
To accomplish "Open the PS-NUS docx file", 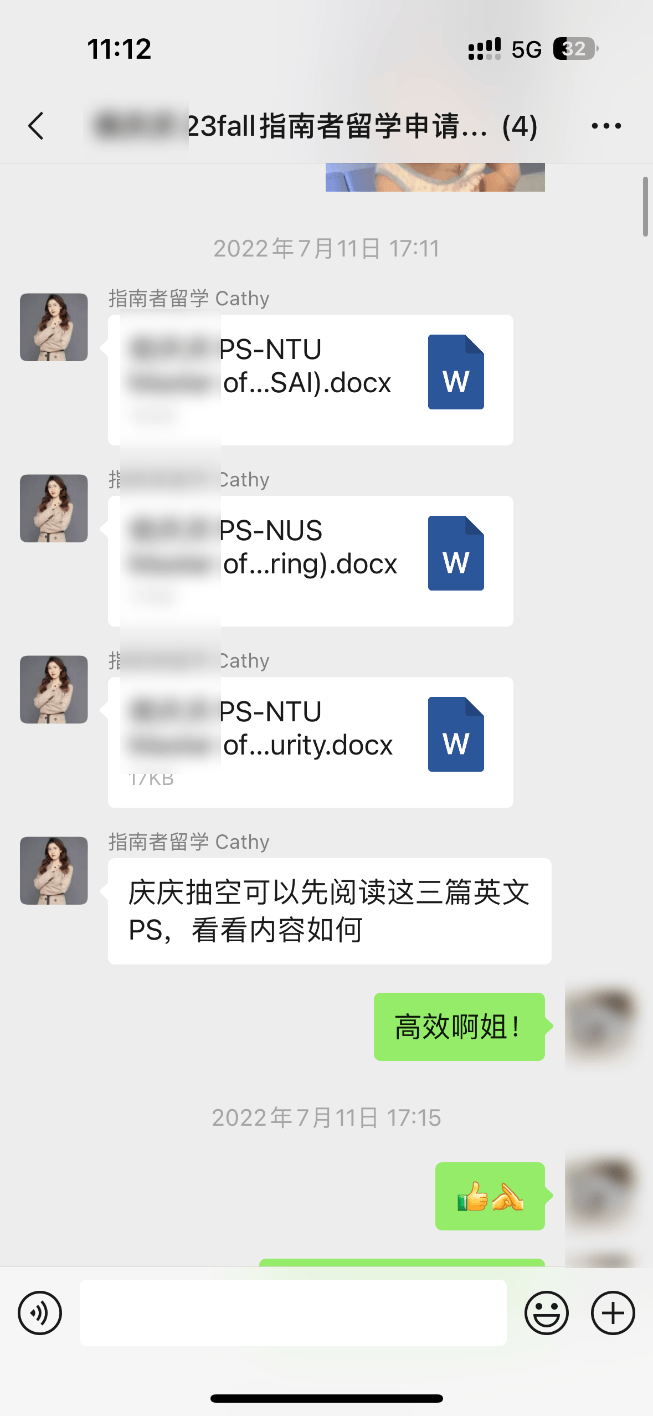I will coord(310,561).
